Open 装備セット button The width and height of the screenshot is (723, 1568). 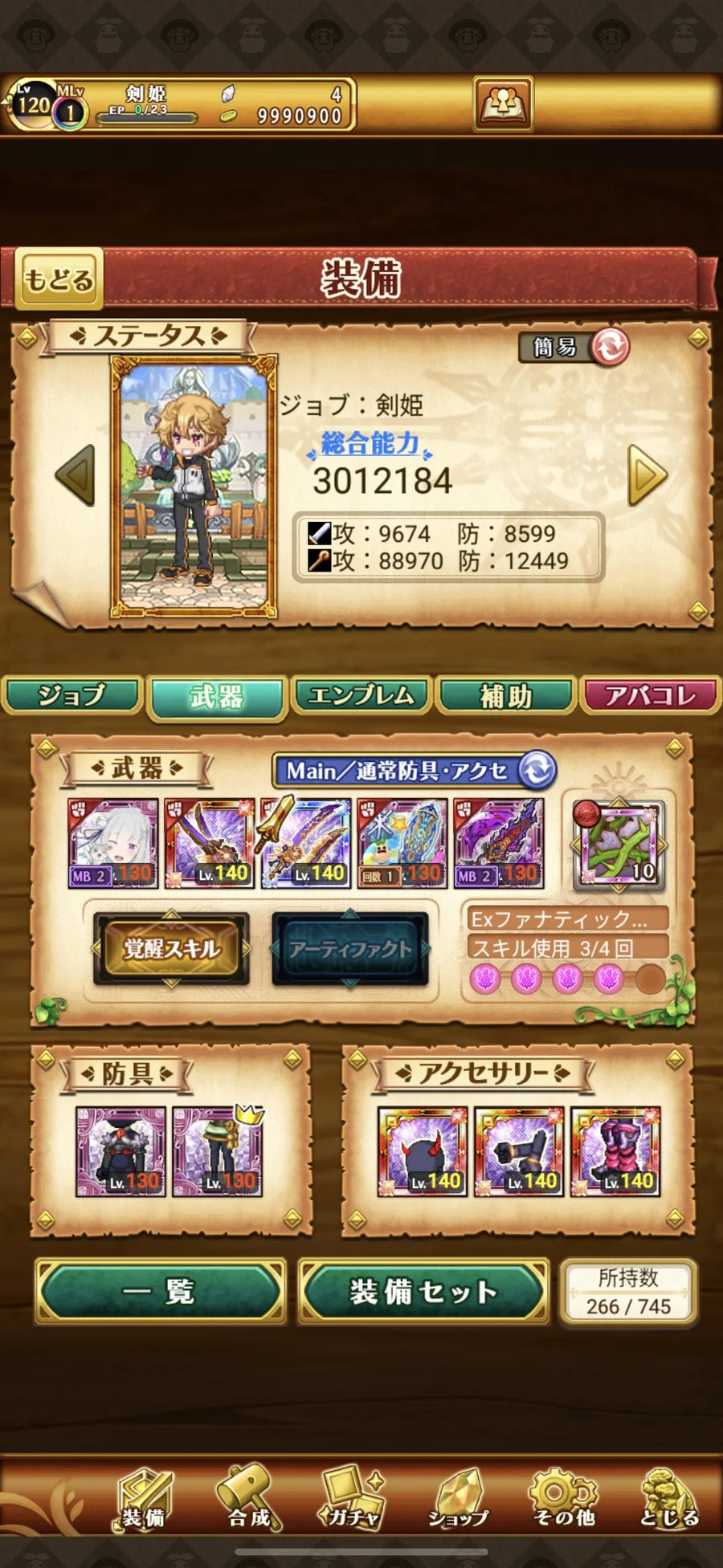pyautogui.click(x=423, y=1292)
